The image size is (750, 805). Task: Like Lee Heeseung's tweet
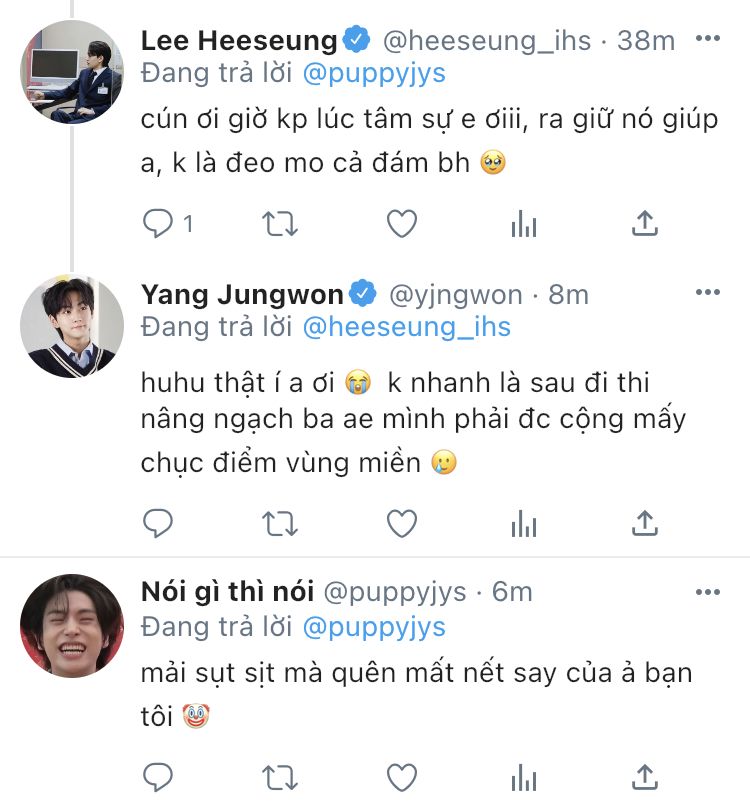coord(401,224)
